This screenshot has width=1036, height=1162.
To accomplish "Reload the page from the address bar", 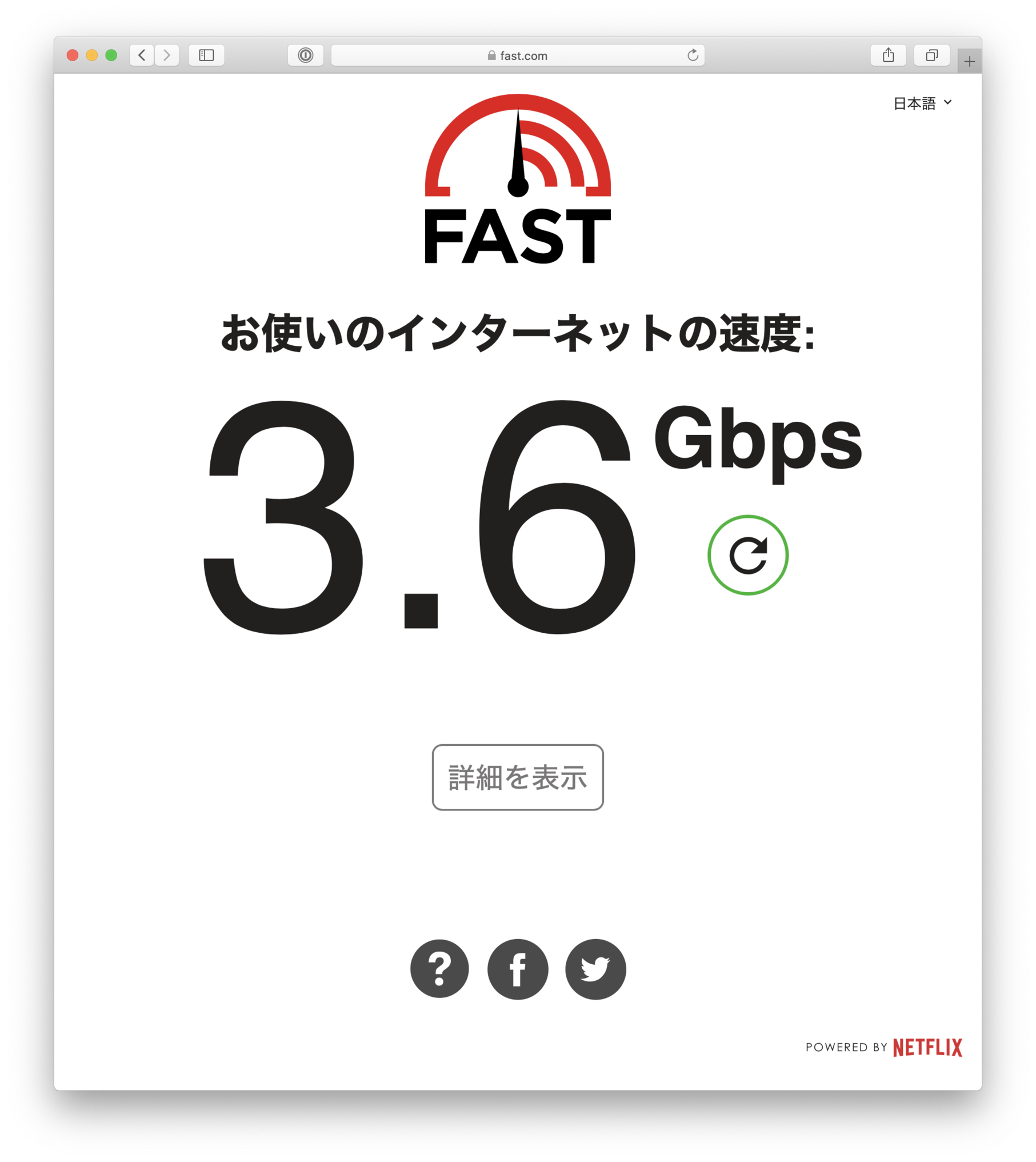I will tap(693, 55).
